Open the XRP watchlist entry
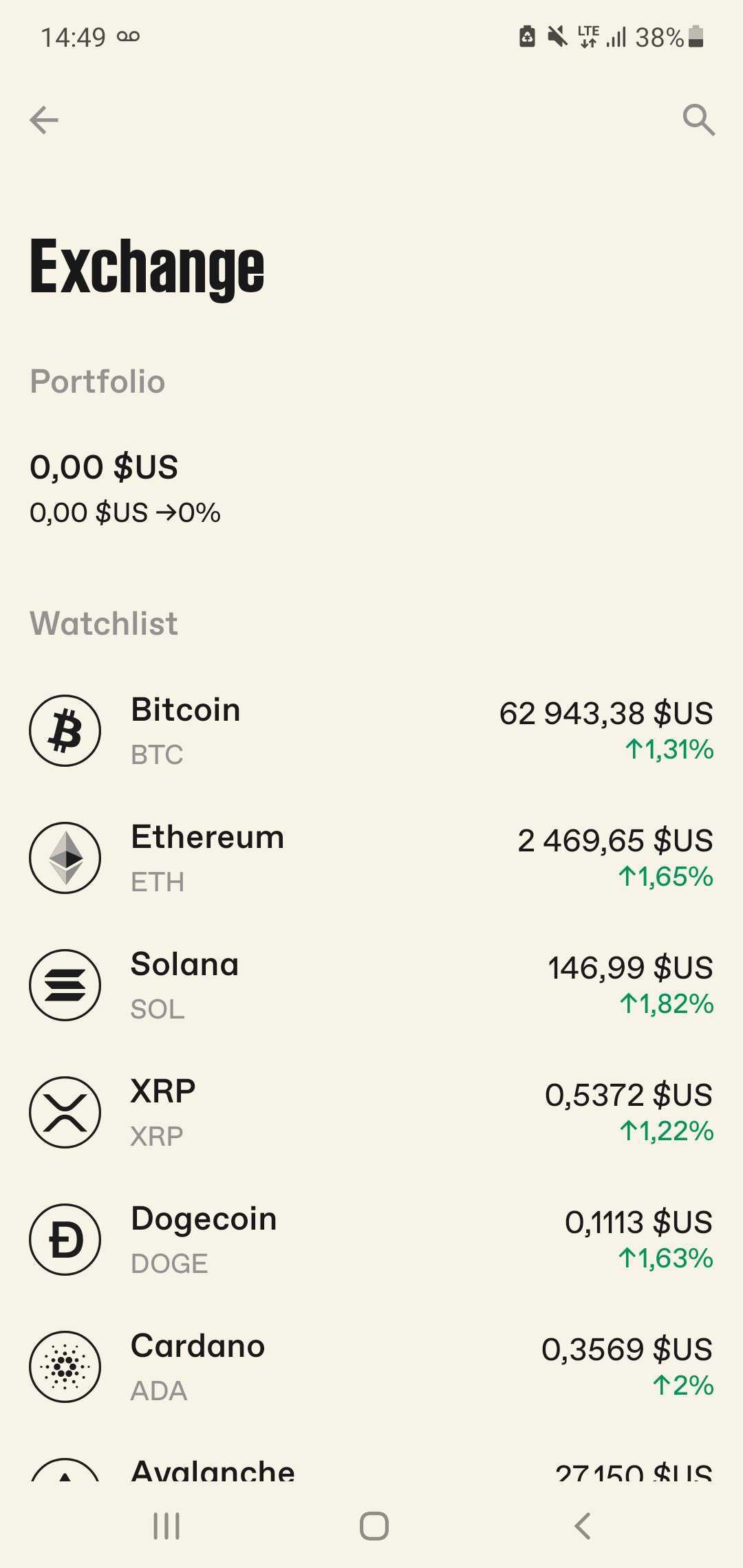Viewport: 743px width, 1568px height. [371, 1112]
